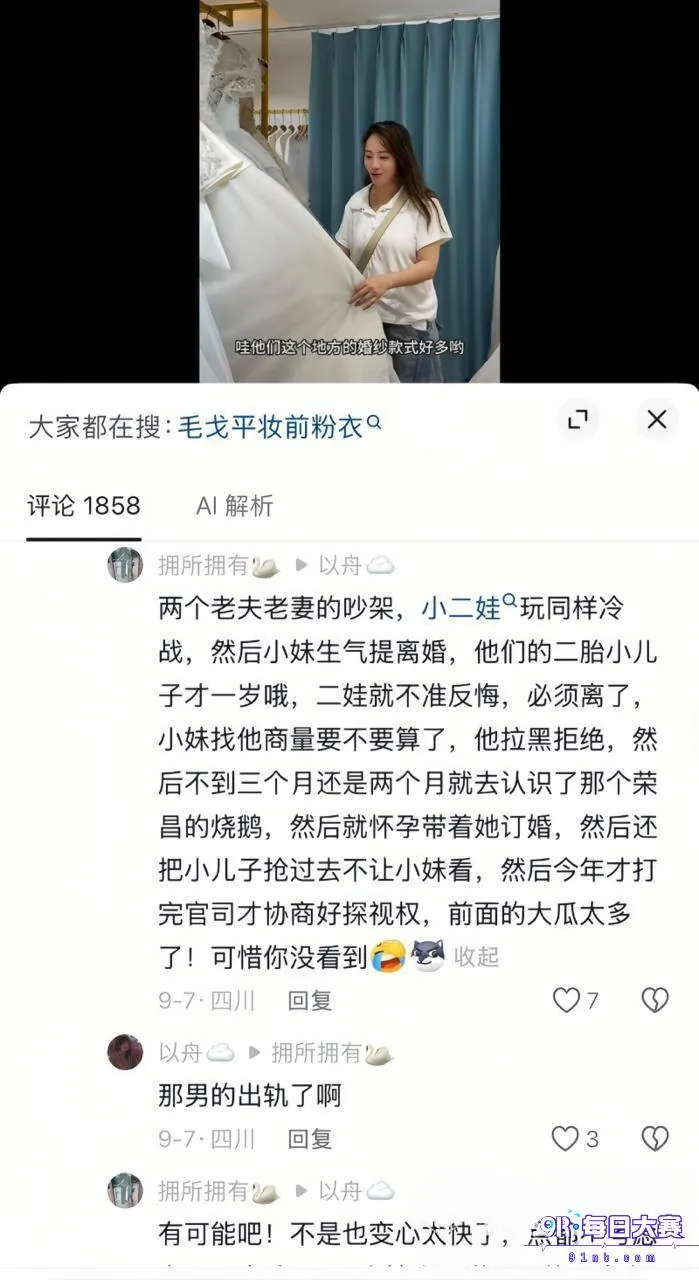The height and width of the screenshot is (1280, 699).
Task: Collapse the long comment with 收起
Action: point(476,956)
